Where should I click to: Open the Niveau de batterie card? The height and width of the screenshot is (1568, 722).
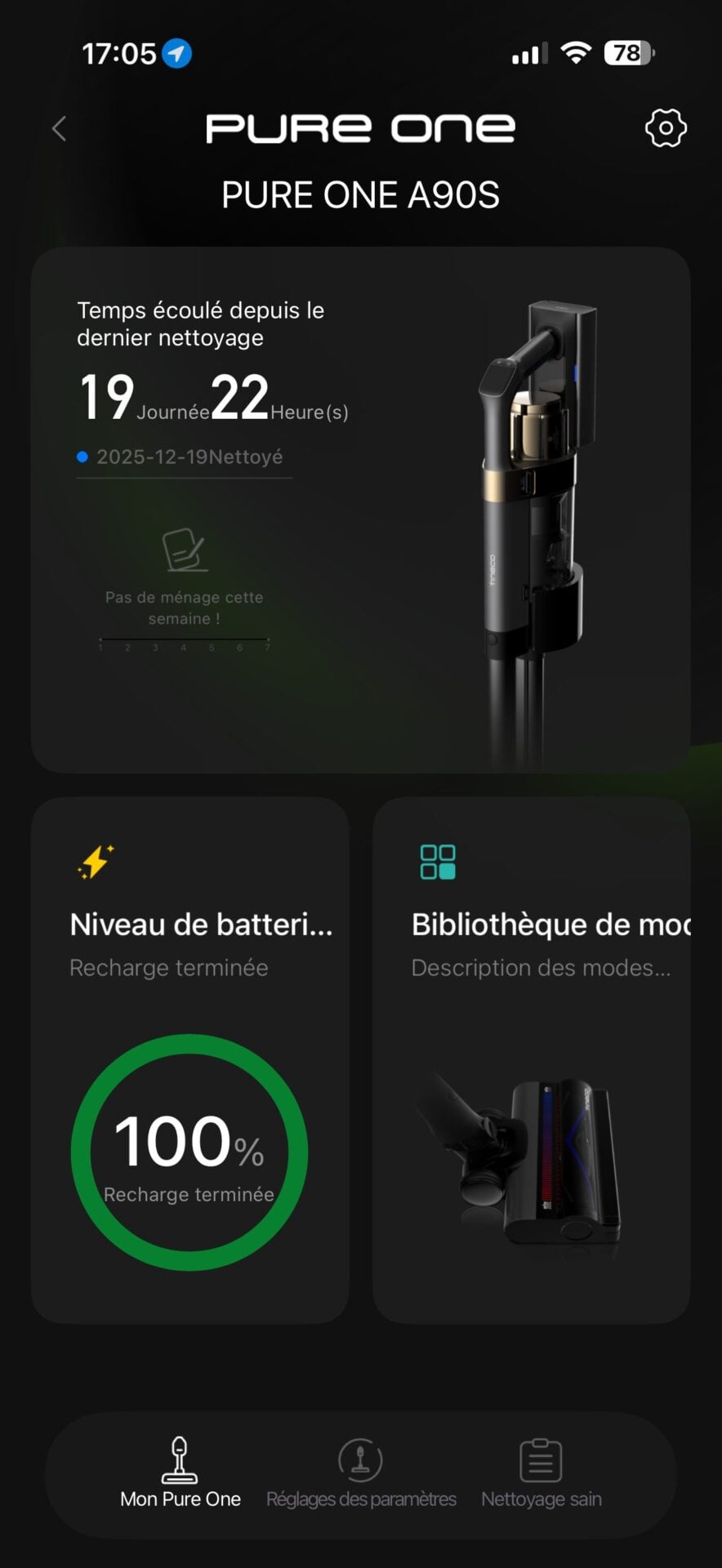189,1059
